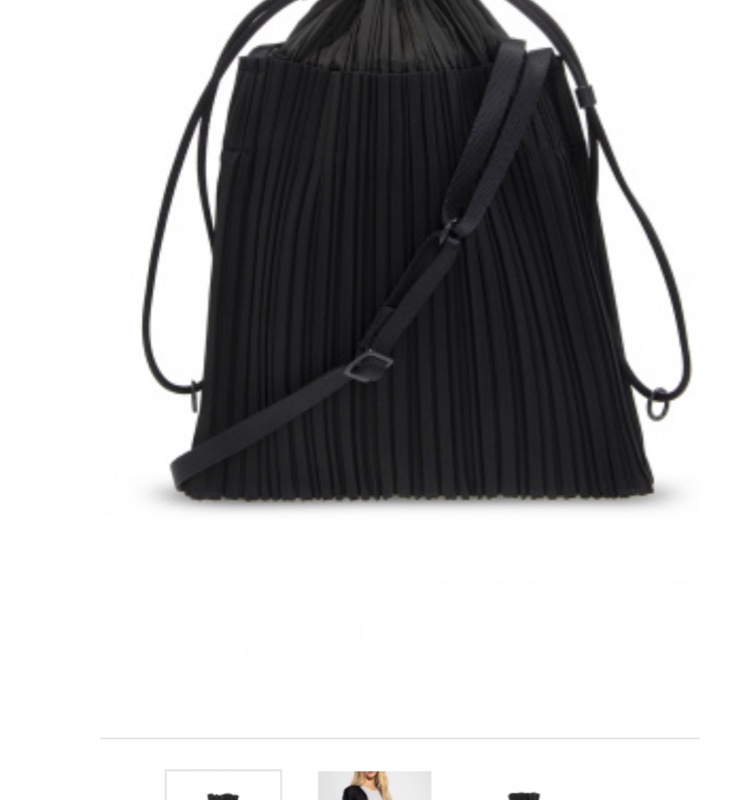Select the first outlined bag thumbnail

(x=223, y=786)
